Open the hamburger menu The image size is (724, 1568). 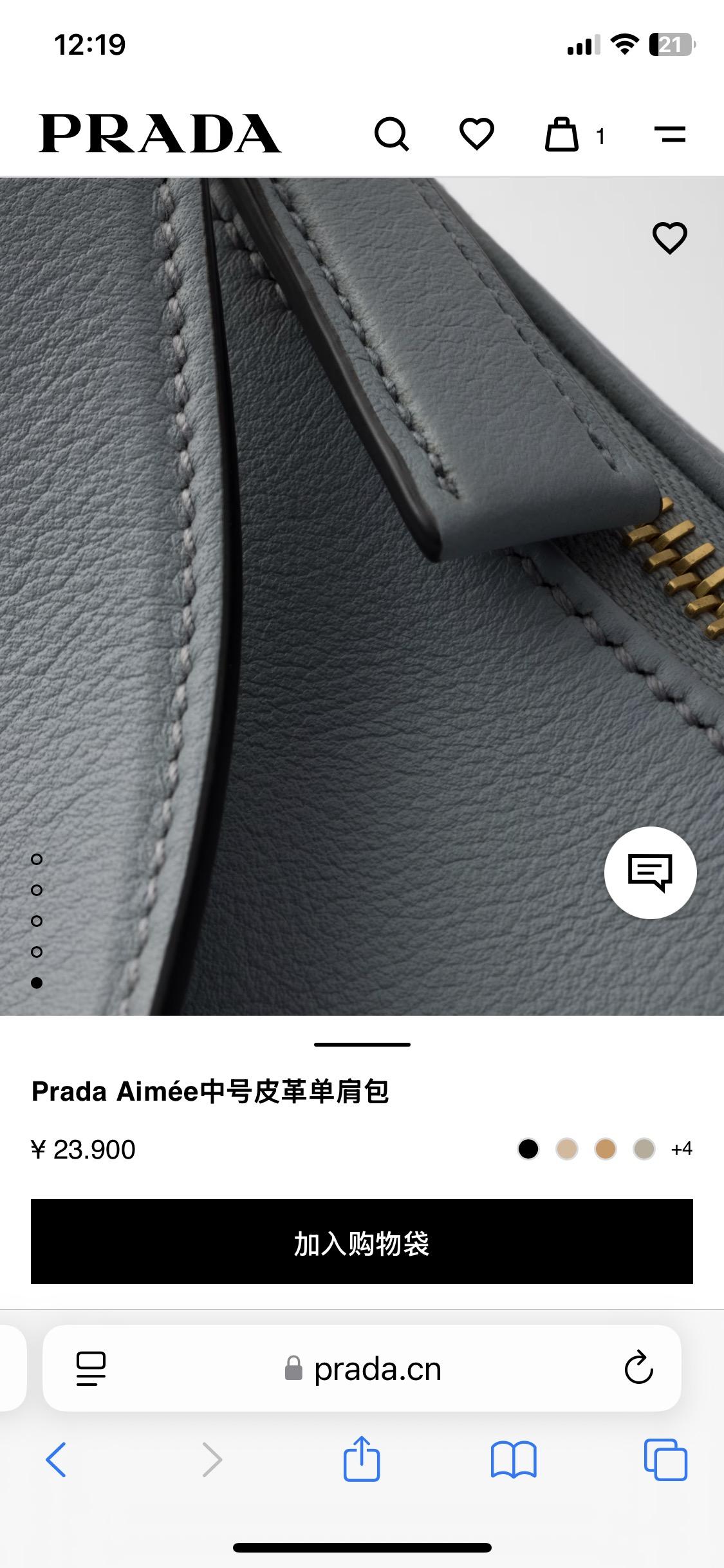[670, 135]
